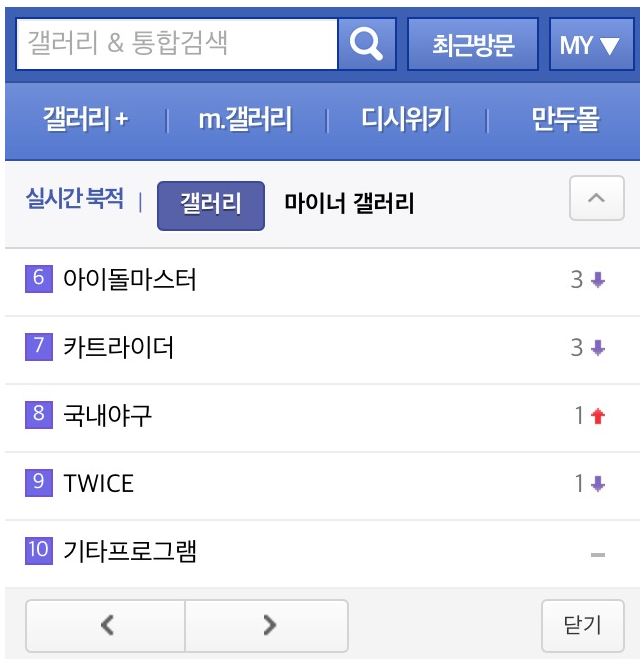Tap the magnifying glass search button

tap(367, 44)
